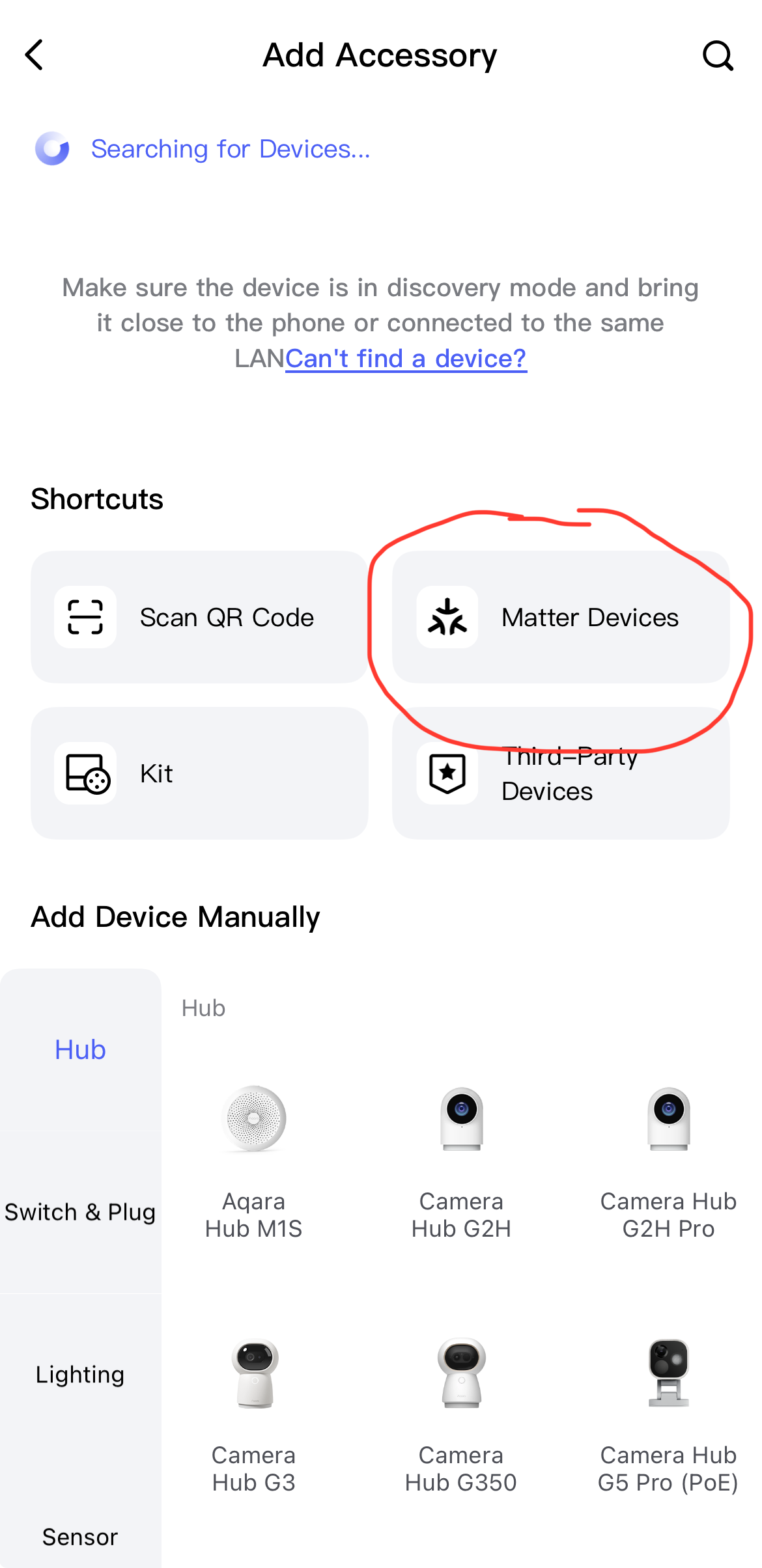Screen dimensions: 762x1568
Task: Go back from Add Accessory
Action: [35, 55]
